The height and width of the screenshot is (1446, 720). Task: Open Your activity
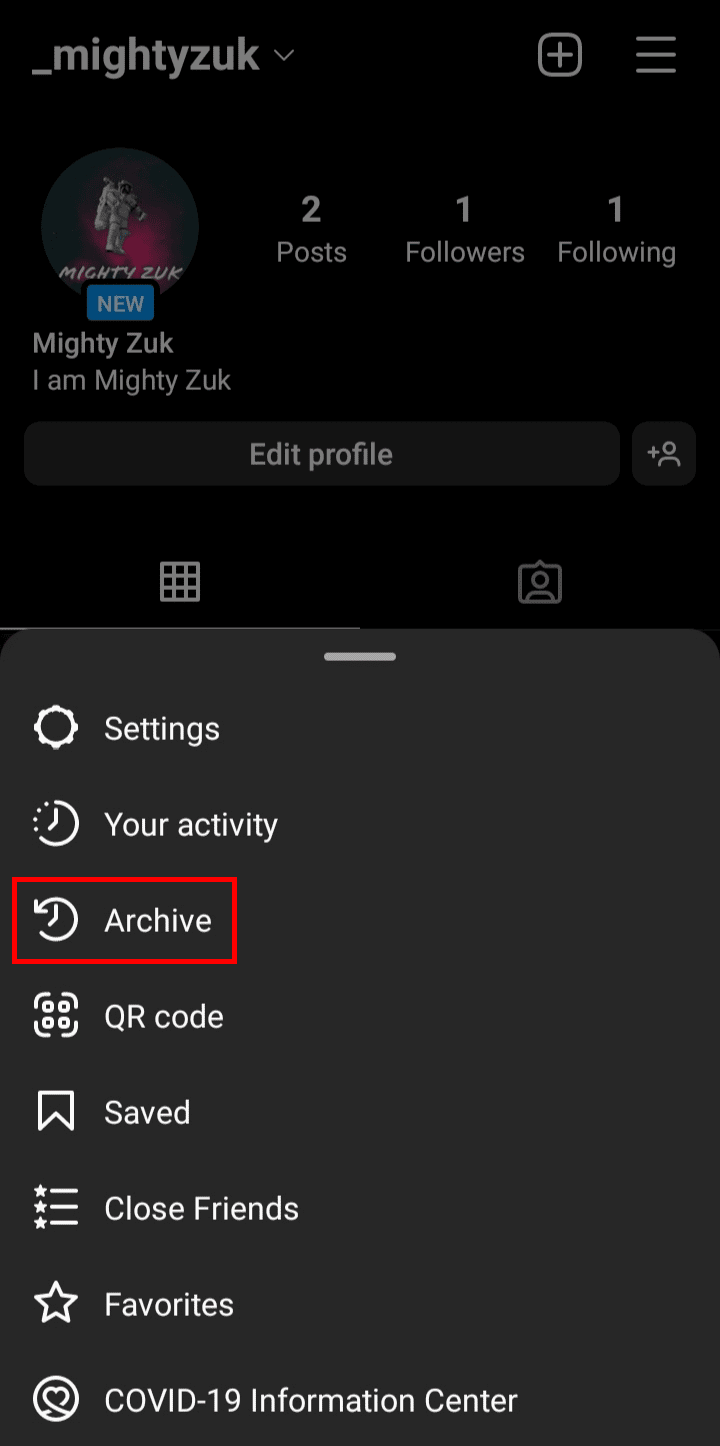tap(190, 824)
